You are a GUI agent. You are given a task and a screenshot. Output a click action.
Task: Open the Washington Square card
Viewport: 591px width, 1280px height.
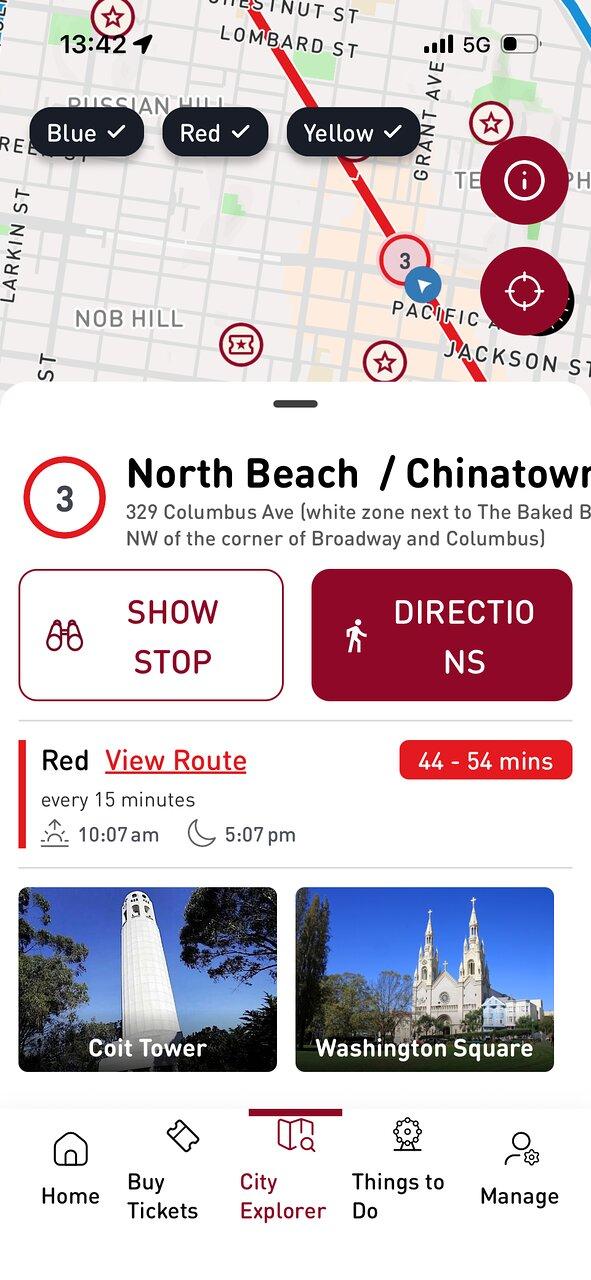point(424,979)
